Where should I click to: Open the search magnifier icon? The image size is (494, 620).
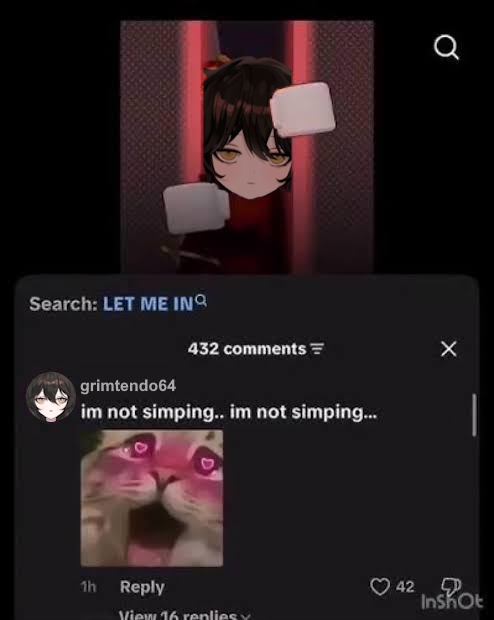click(x=446, y=47)
